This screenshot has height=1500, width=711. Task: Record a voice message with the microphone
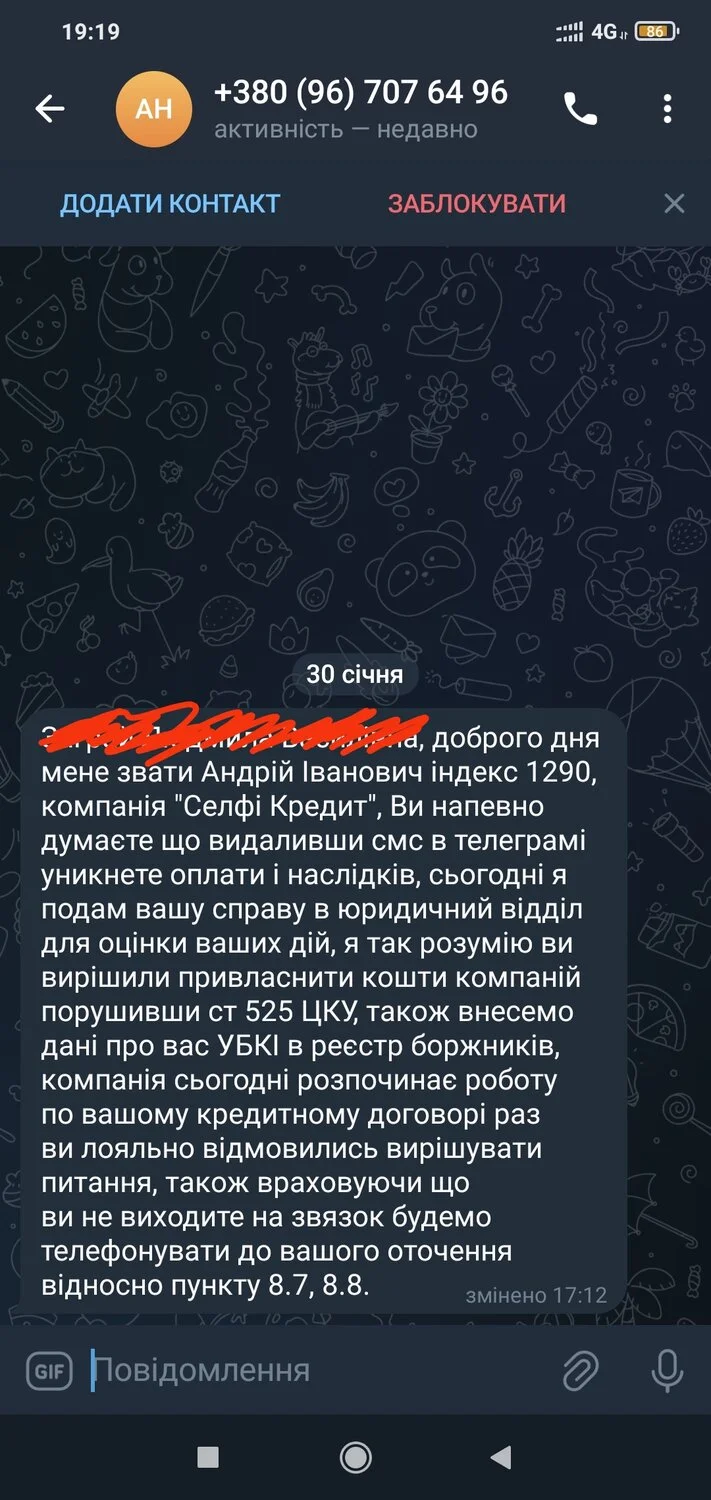point(667,1371)
